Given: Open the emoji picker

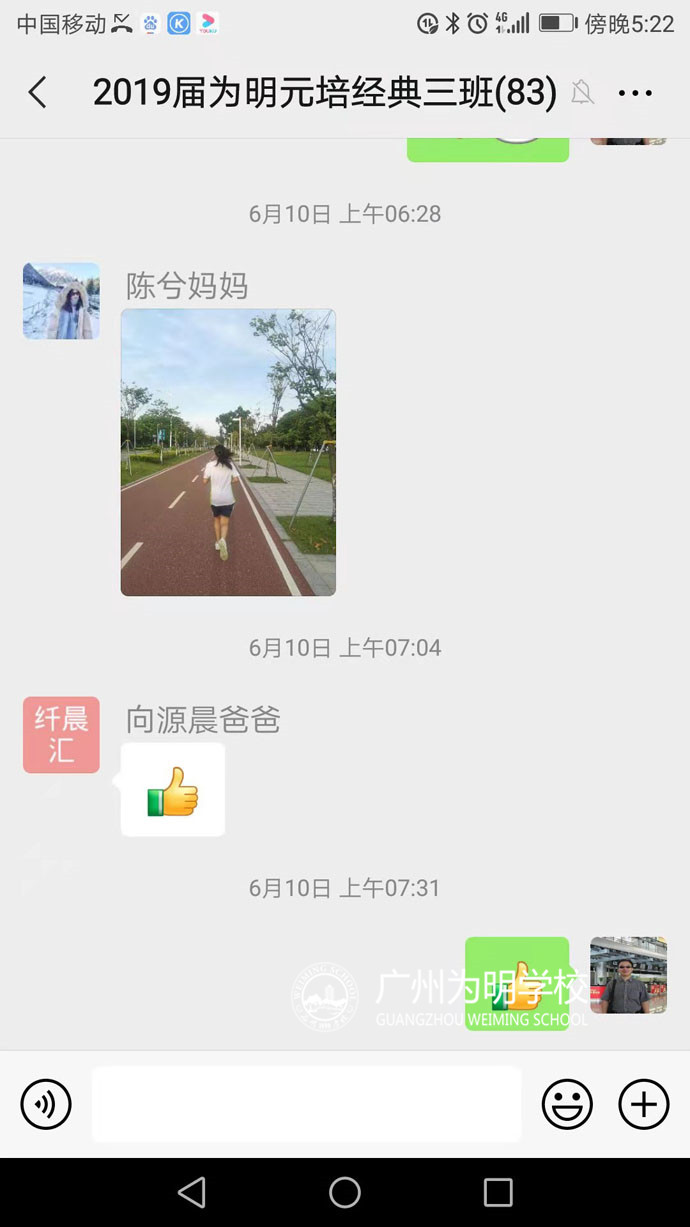Looking at the screenshot, I should pyautogui.click(x=567, y=1104).
